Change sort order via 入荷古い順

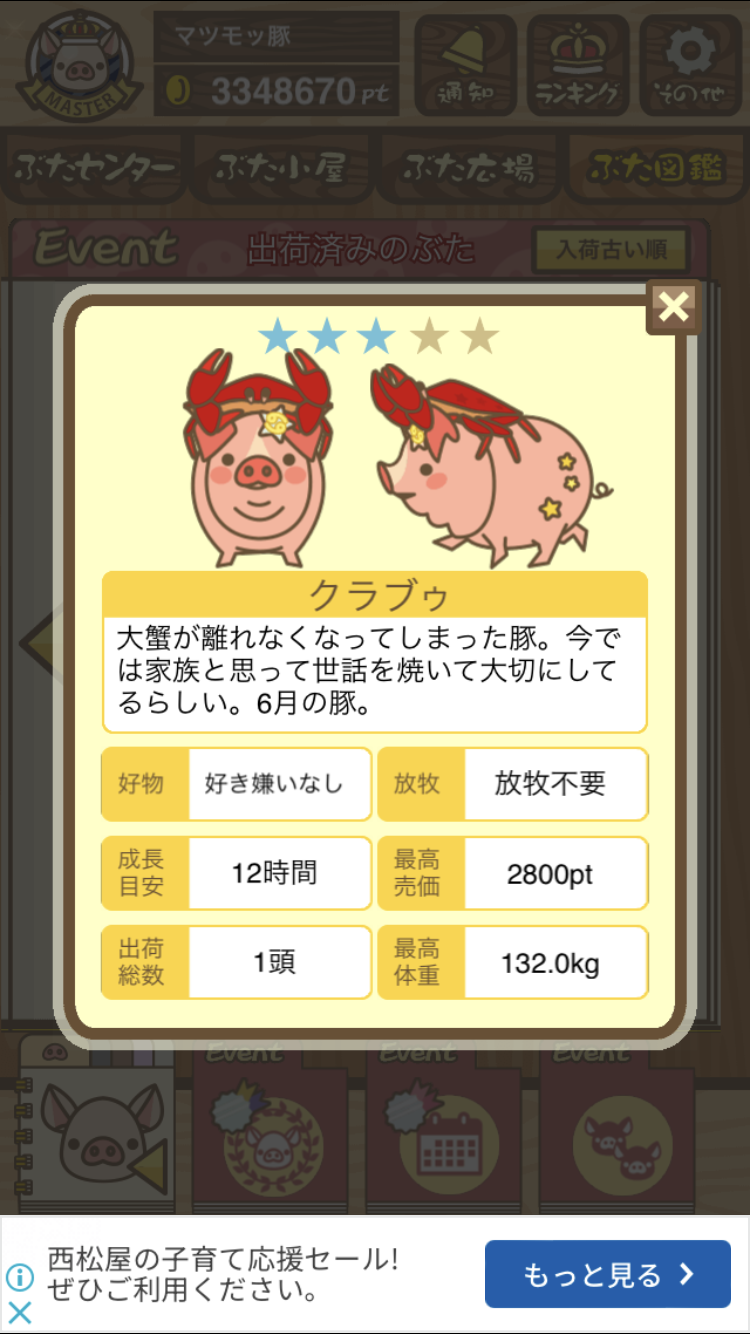click(610, 250)
